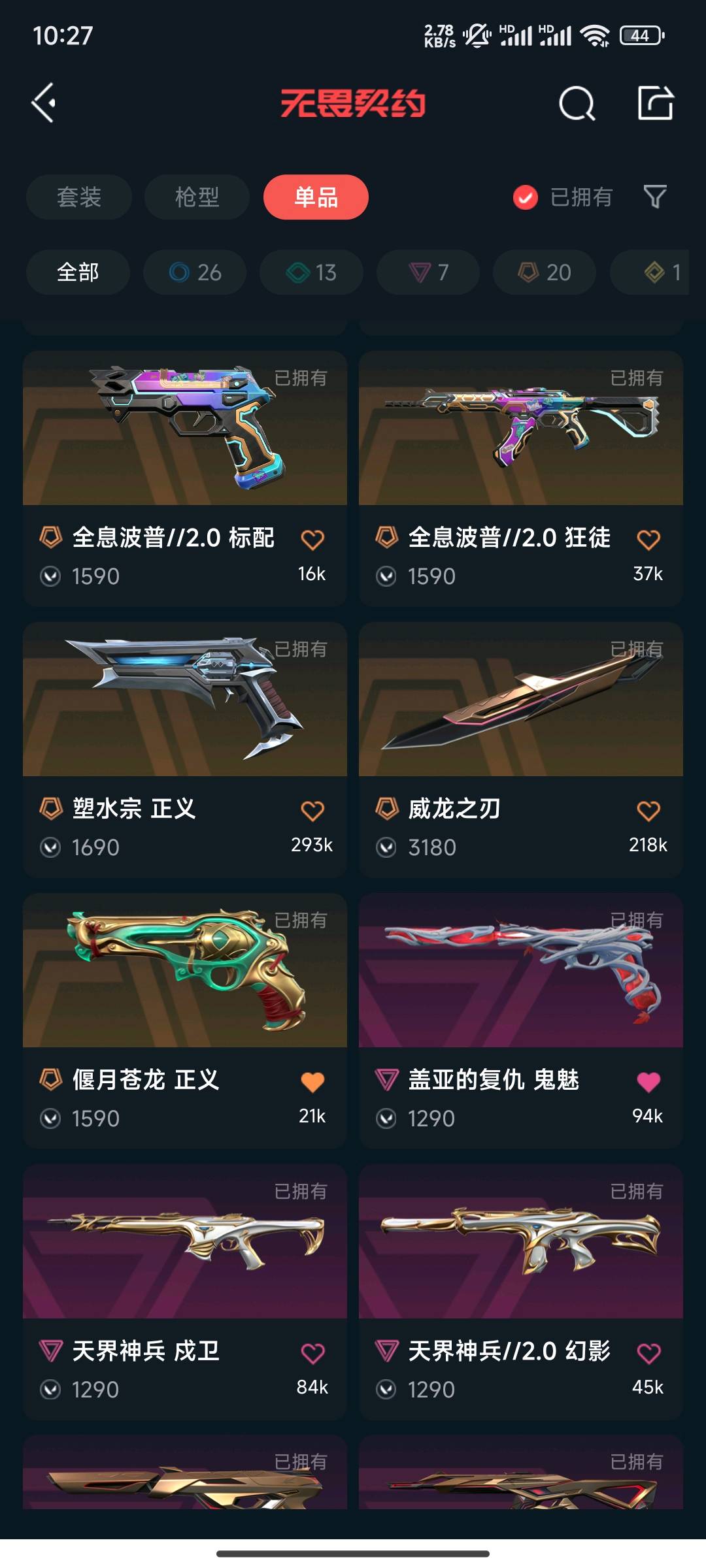Open the 全息波普//2.0 标配 skin card

point(185,479)
